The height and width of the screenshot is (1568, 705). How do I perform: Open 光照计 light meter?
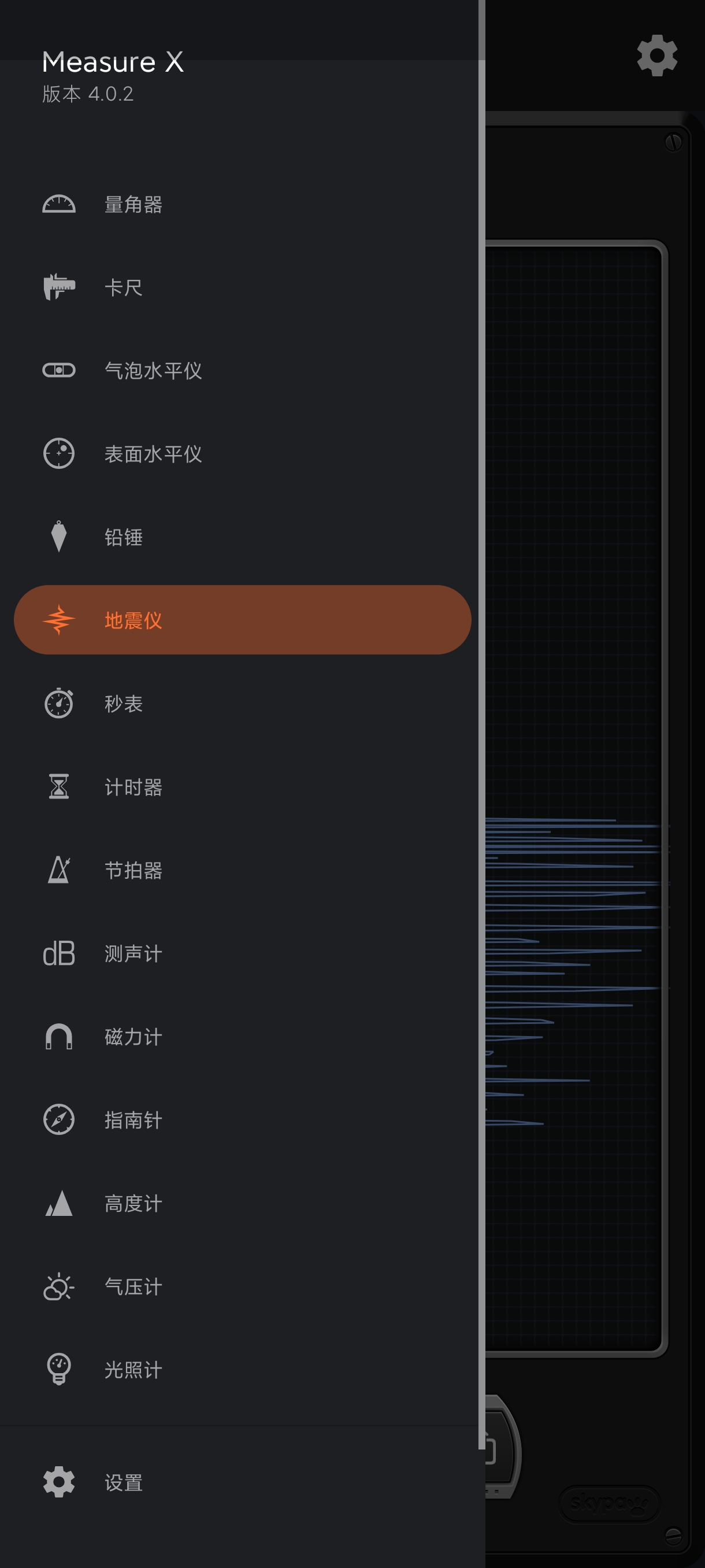tap(133, 1370)
